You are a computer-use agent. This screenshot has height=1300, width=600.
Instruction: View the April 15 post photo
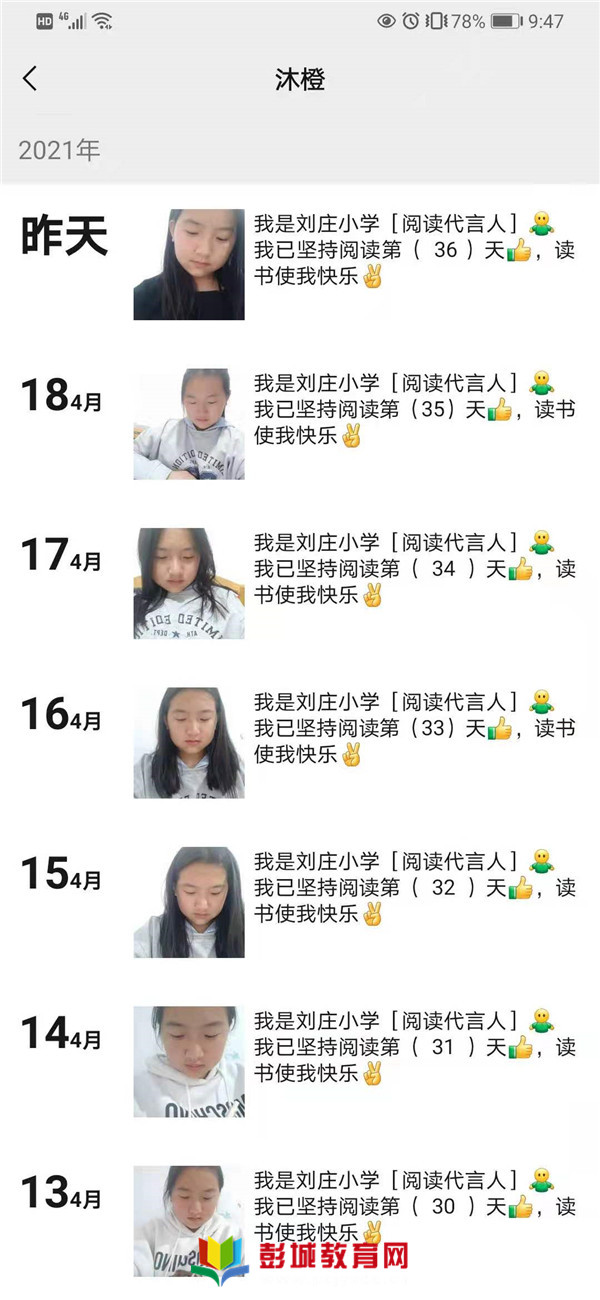tap(189, 902)
